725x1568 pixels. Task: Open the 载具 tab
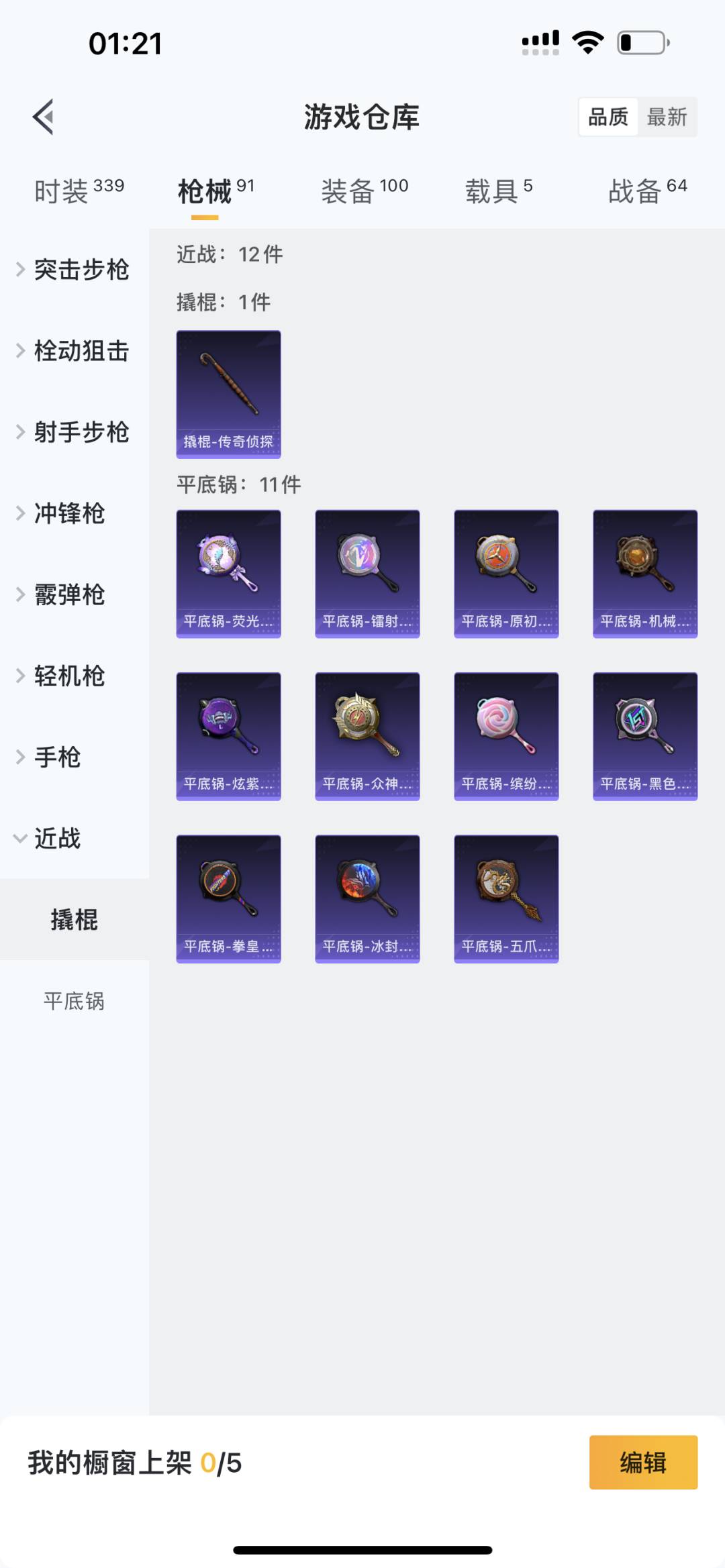(498, 191)
